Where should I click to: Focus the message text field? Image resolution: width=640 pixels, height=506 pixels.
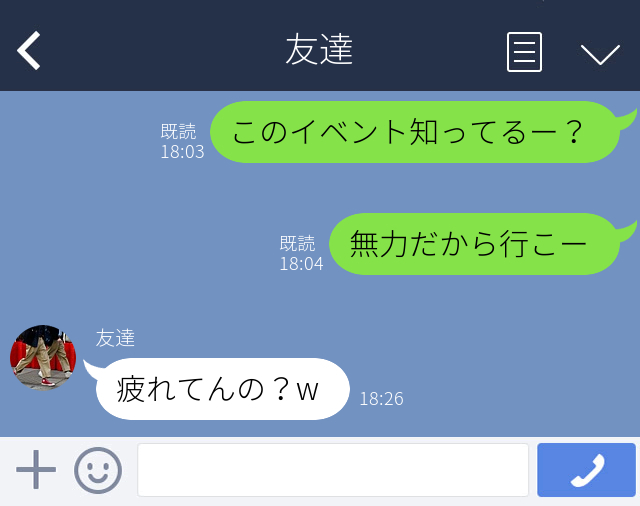coord(332,470)
